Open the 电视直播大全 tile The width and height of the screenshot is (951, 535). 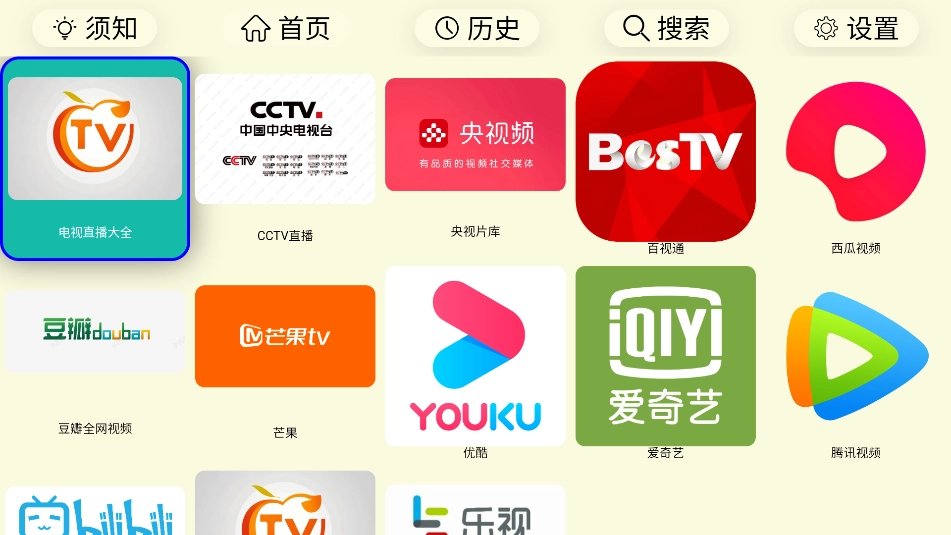(x=95, y=159)
